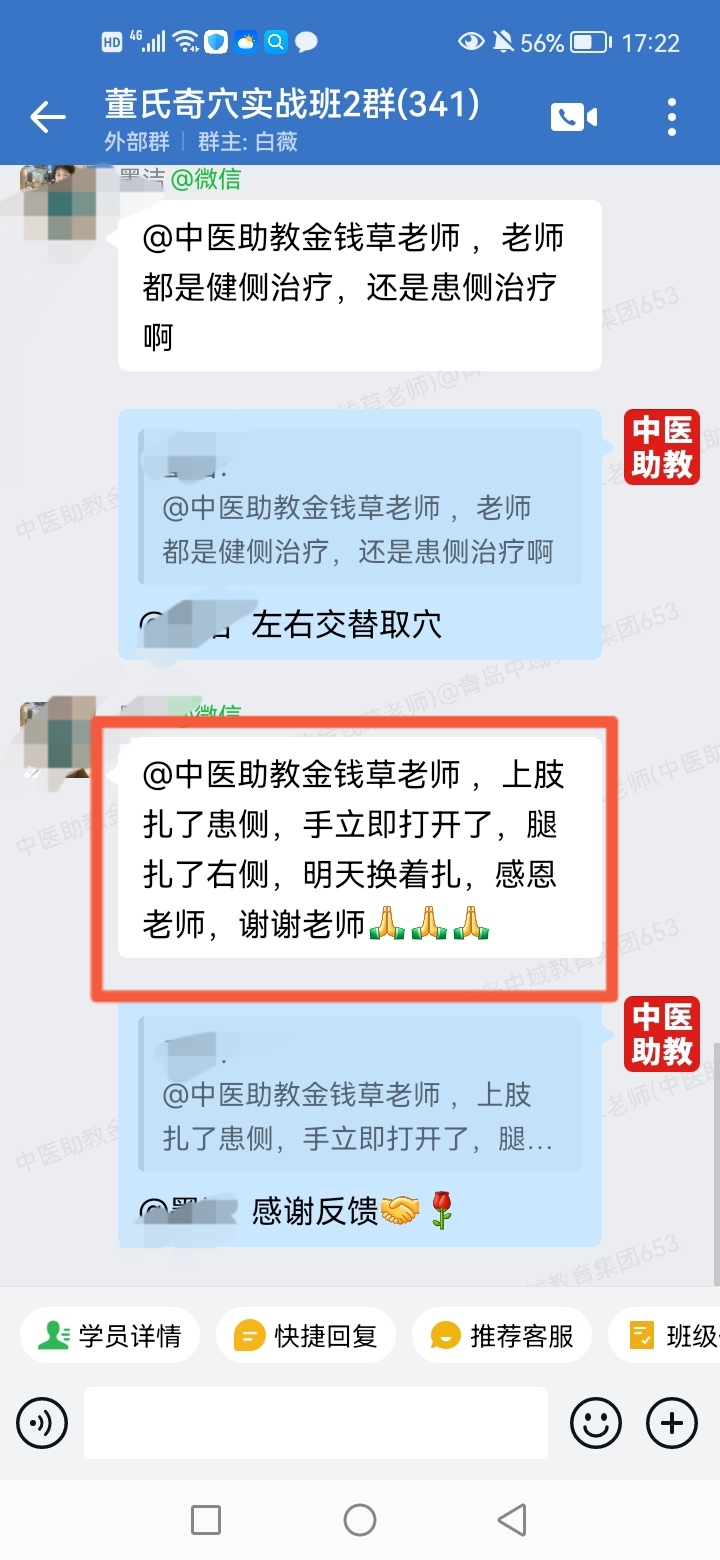Select 推荐客服 chip
720x1560 pixels.
point(502,1336)
